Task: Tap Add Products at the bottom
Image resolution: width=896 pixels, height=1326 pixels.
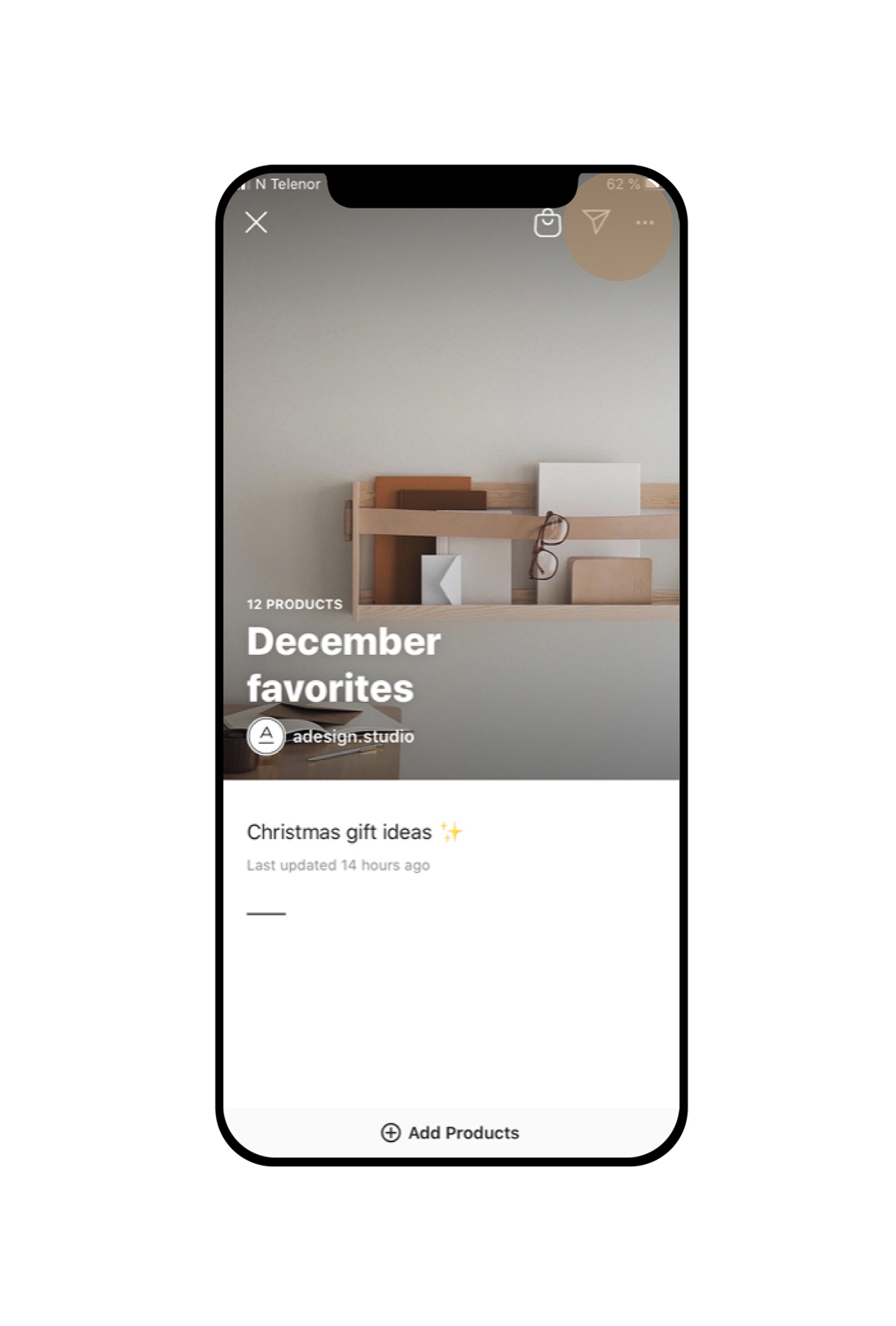Action: 450,1132
